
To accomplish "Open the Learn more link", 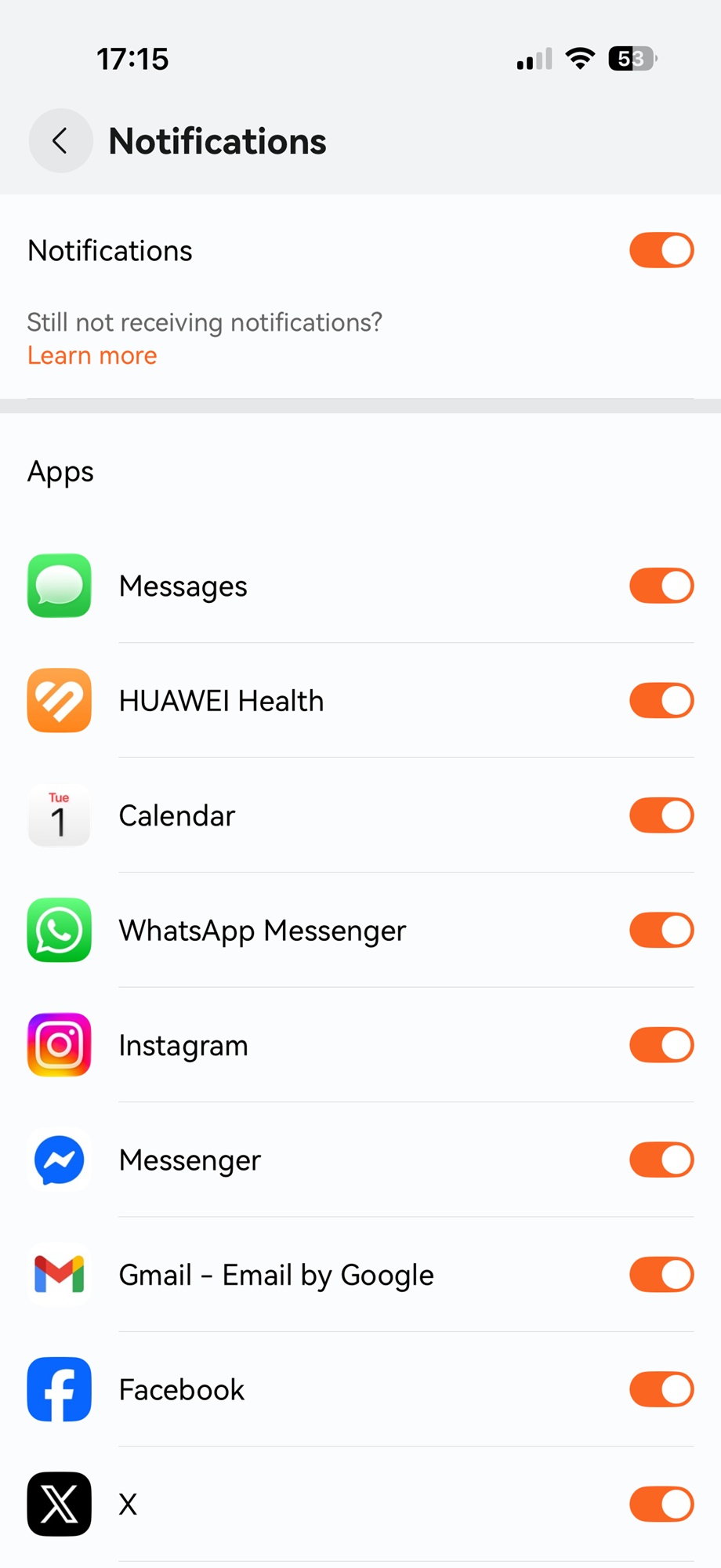I will 92,356.
